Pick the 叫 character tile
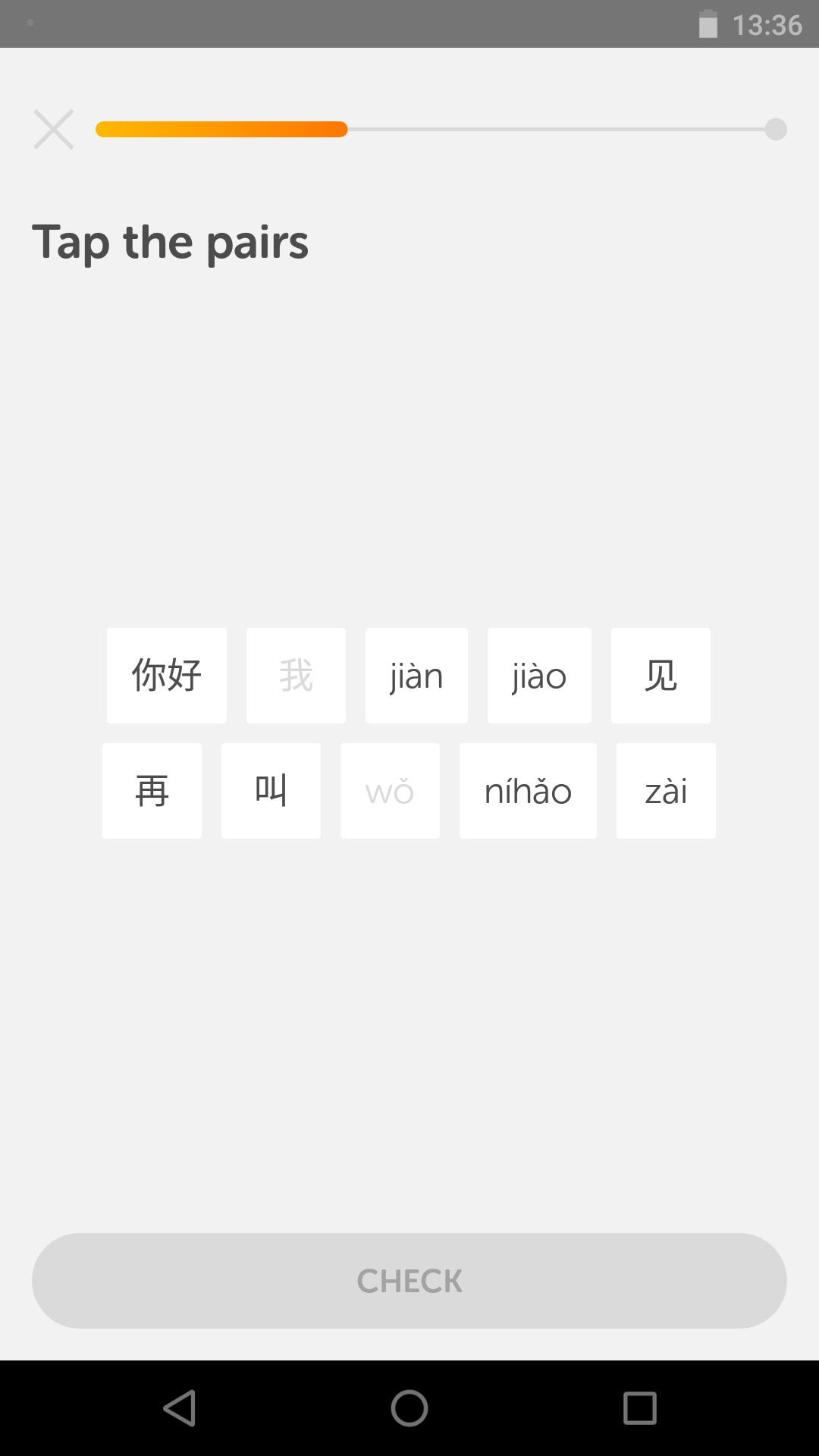The height and width of the screenshot is (1456, 819). (x=271, y=790)
